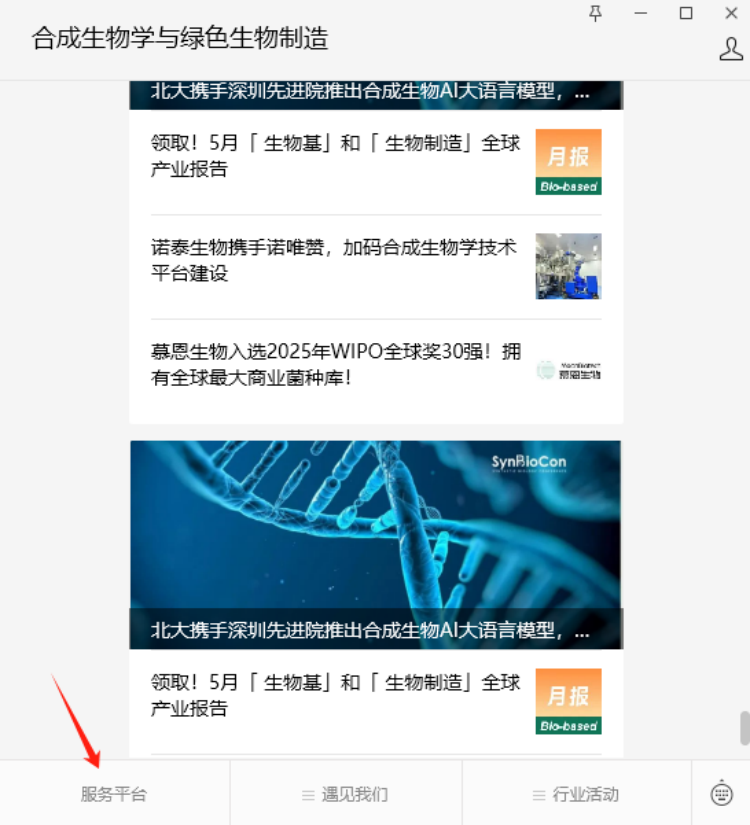Switch to keyboard message input

click(721, 794)
